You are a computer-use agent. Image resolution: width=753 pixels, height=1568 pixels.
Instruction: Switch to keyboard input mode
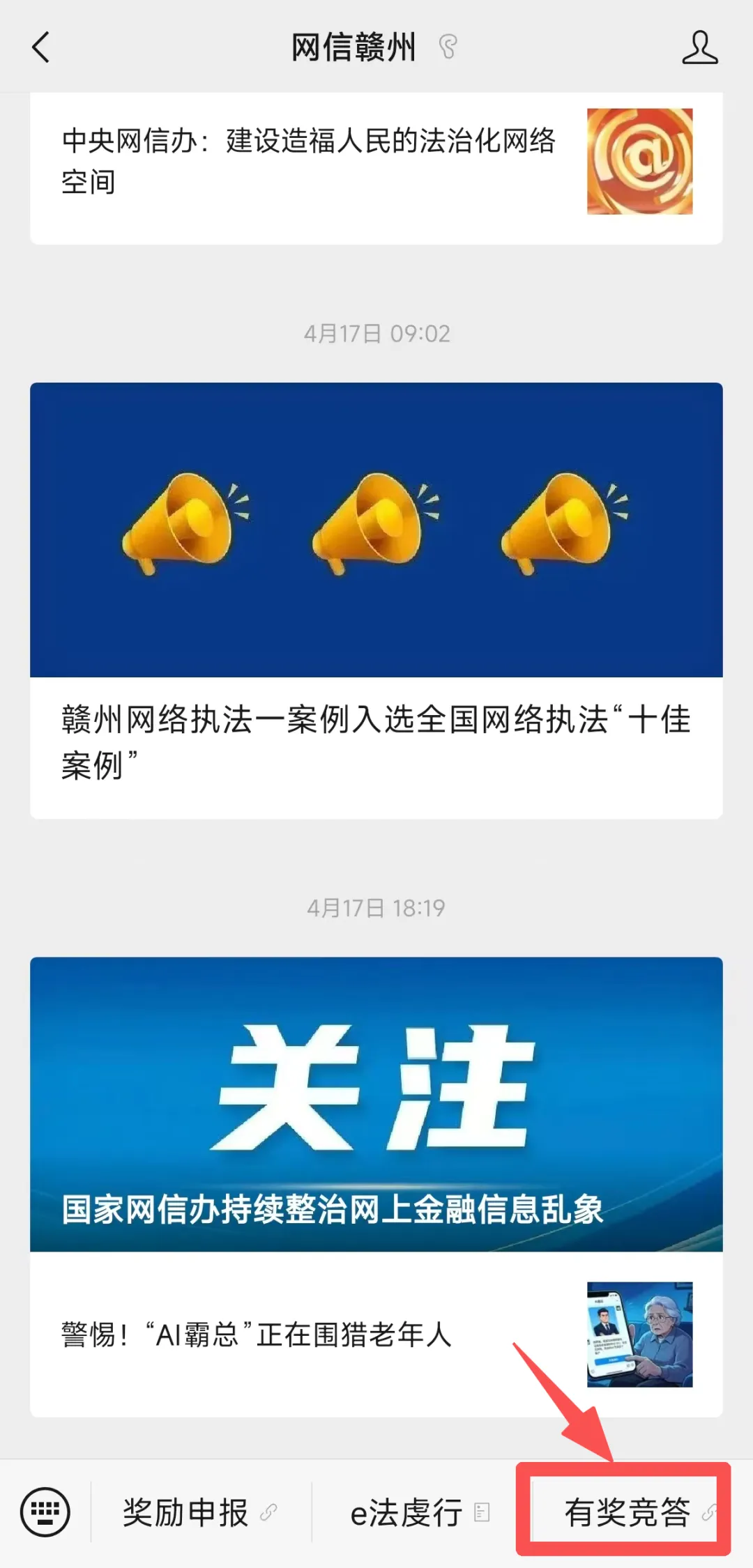click(45, 1512)
